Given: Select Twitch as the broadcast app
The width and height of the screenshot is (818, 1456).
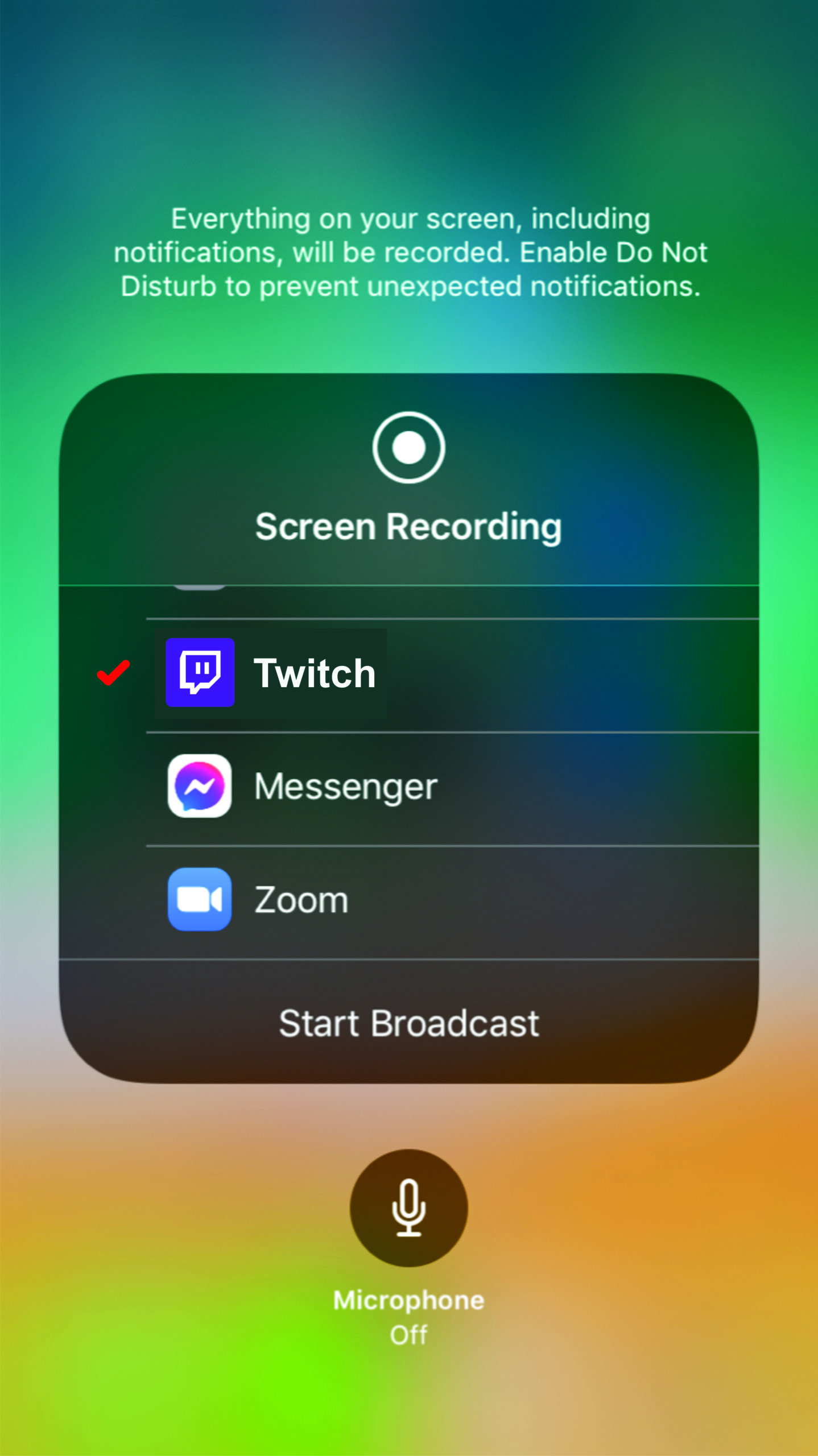Looking at the screenshot, I should pos(408,675).
